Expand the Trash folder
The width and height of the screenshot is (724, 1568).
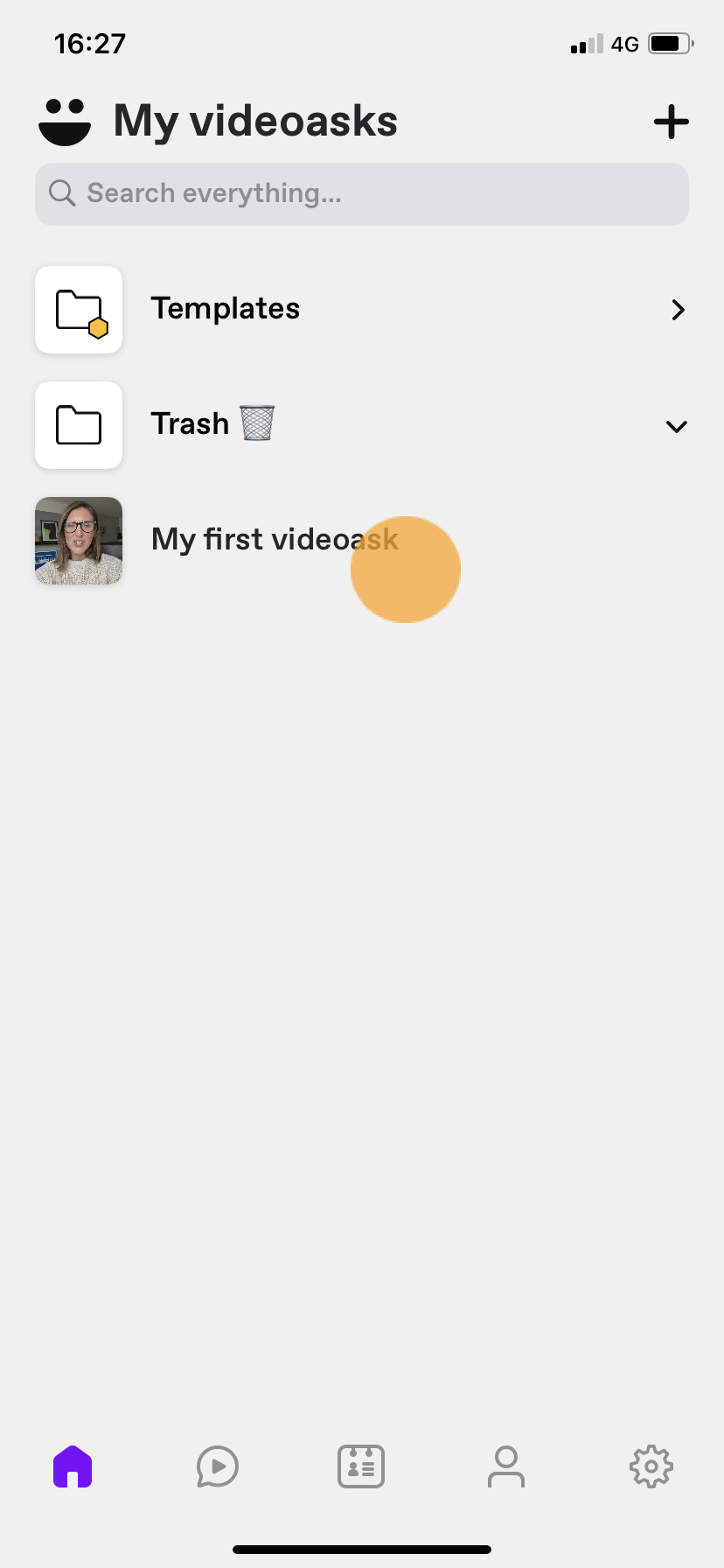[x=676, y=426]
